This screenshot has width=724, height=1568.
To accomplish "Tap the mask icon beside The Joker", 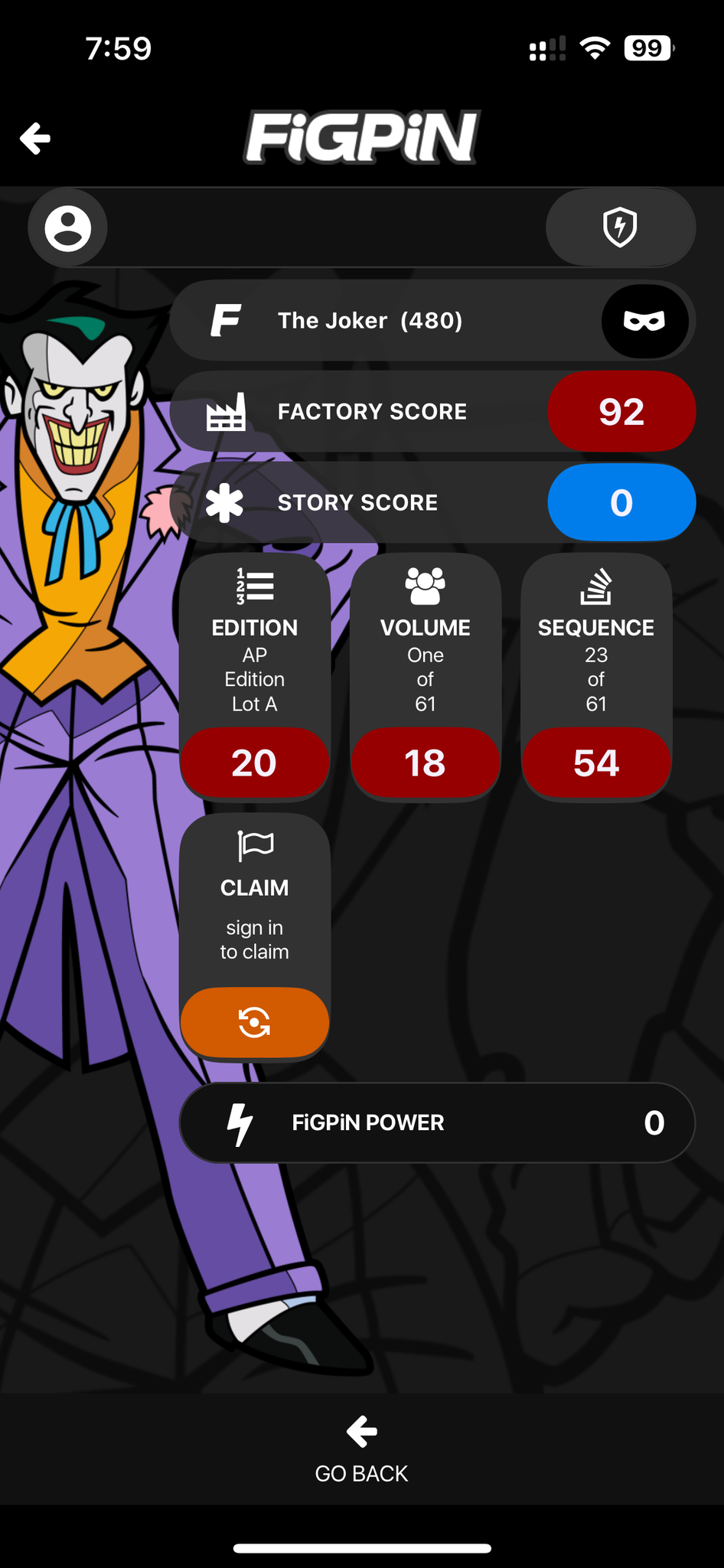I will click(644, 321).
